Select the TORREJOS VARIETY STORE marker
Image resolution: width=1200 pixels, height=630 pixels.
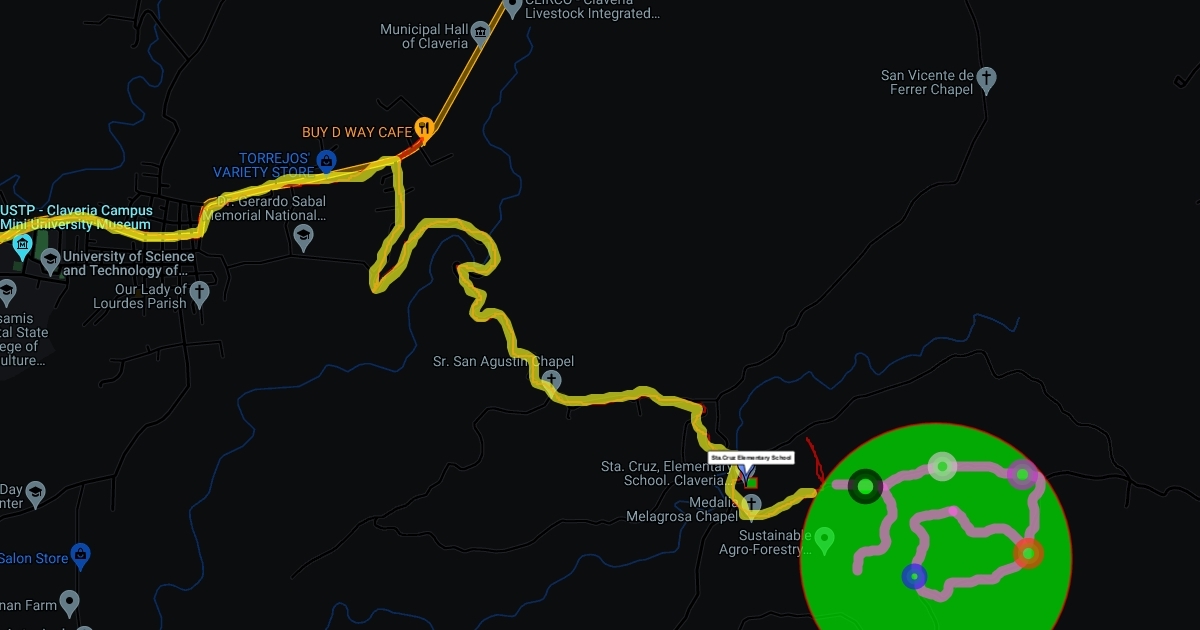pos(325,160)
